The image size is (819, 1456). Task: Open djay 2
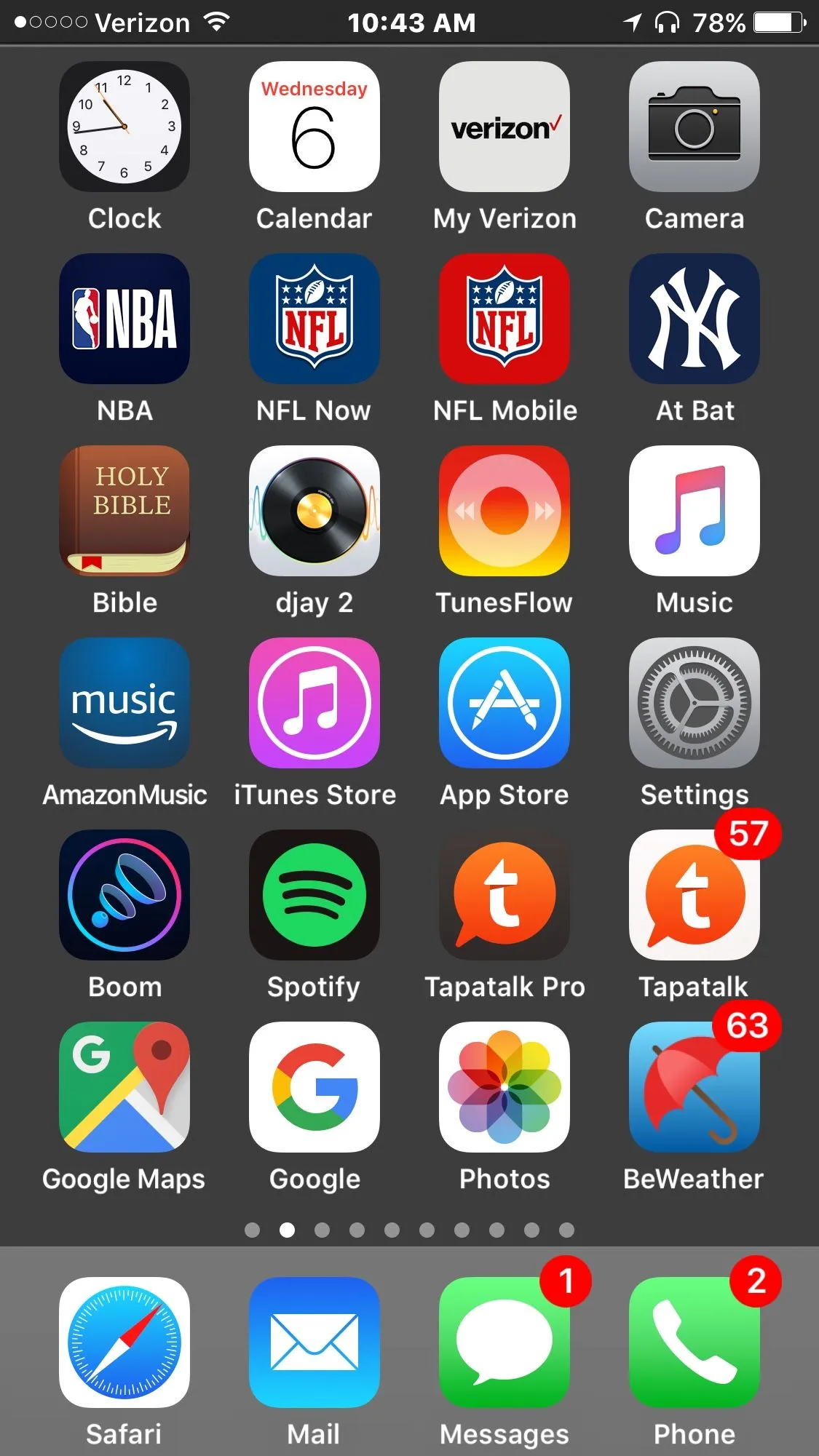314,511
